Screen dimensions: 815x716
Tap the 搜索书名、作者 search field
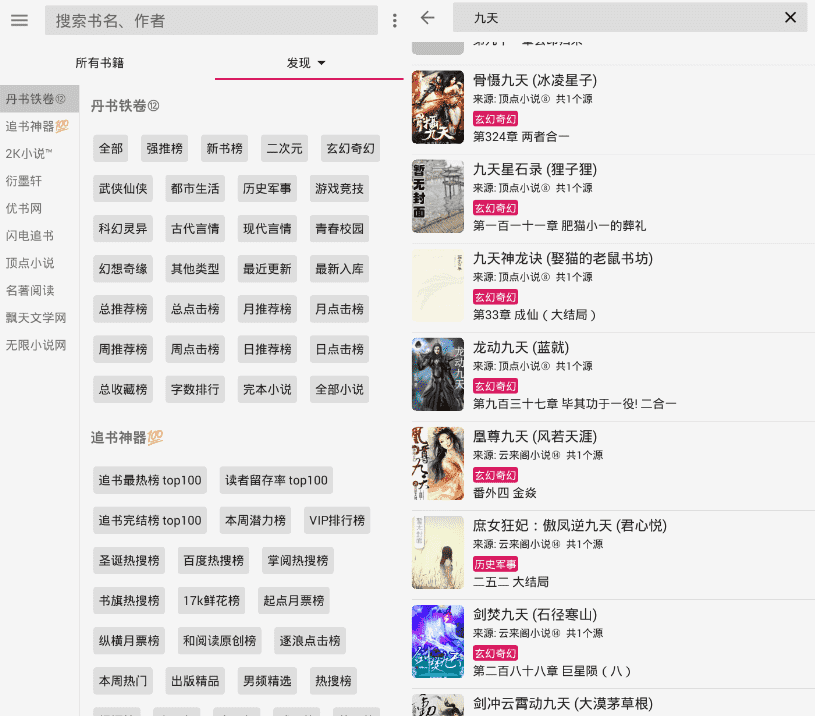[210, 20]
